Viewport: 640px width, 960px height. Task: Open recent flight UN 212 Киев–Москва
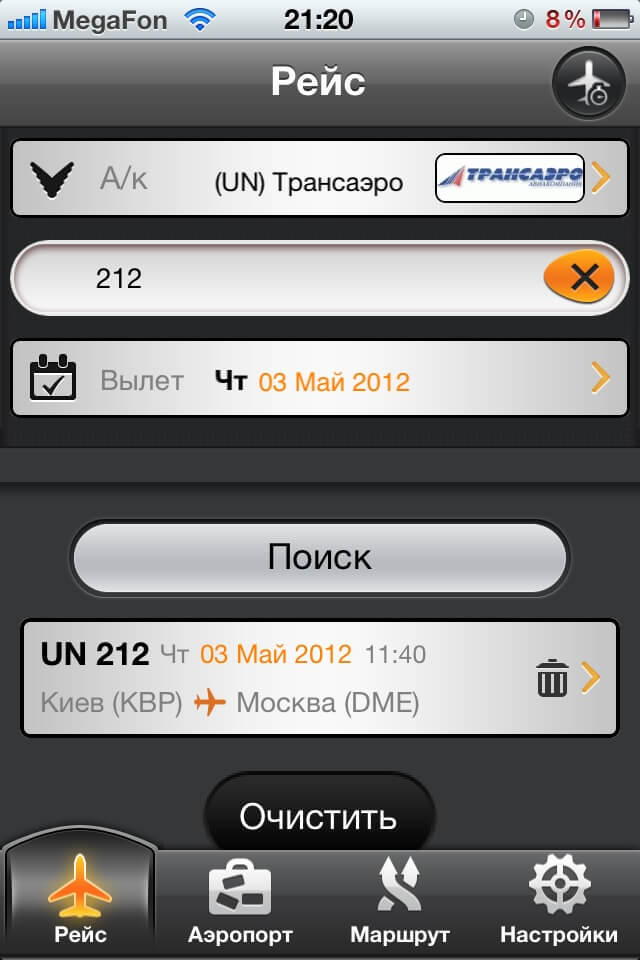coord(280,677)
